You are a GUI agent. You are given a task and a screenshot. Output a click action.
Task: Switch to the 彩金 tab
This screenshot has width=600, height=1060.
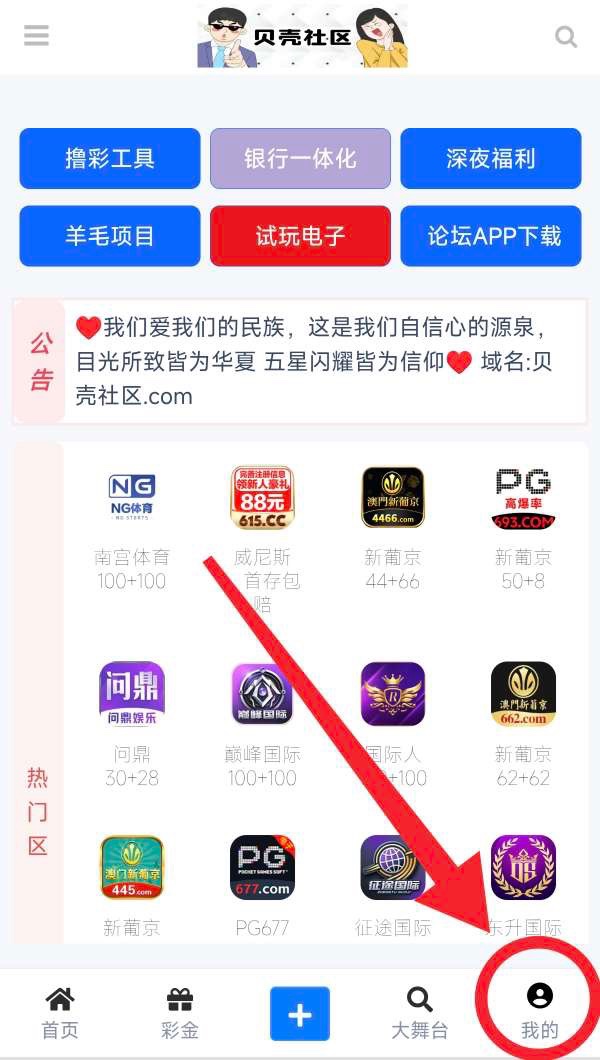click(180, 1012)
